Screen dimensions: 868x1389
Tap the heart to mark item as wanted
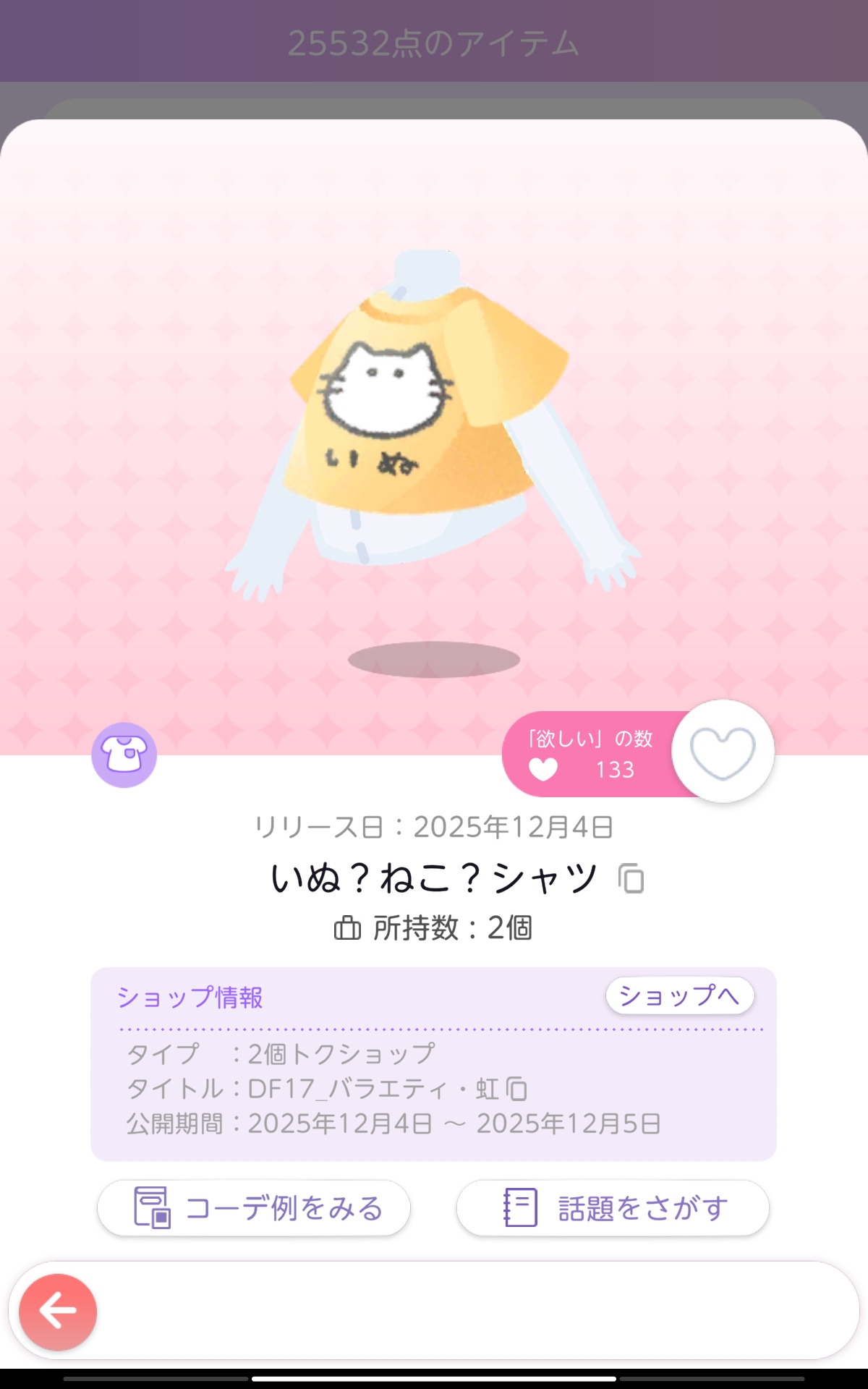723,752
